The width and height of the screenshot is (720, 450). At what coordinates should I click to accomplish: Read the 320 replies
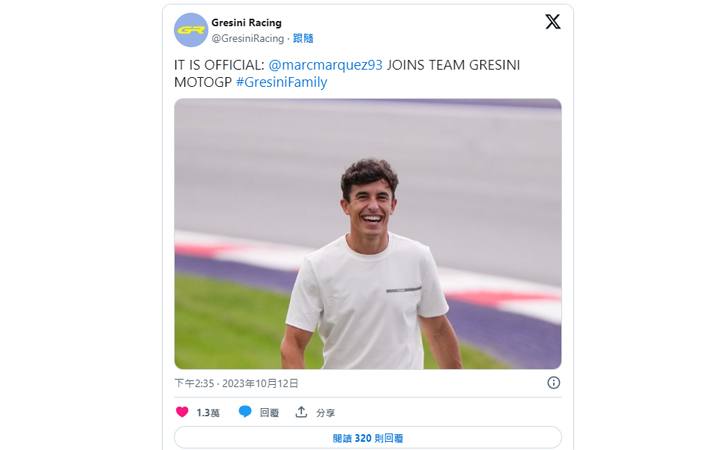(367, 438)
